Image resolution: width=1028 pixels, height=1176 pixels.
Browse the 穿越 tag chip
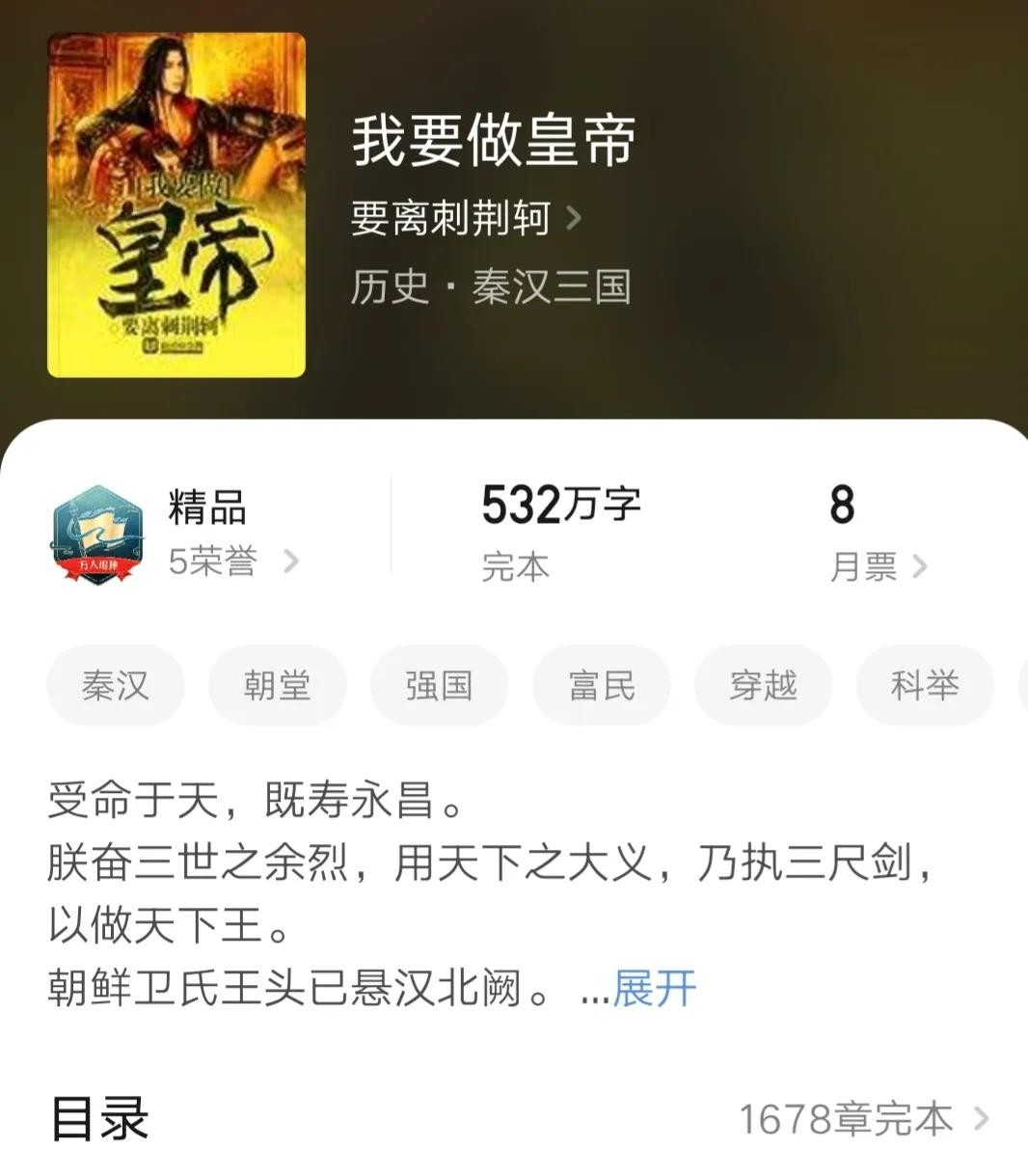pos(763,686)
